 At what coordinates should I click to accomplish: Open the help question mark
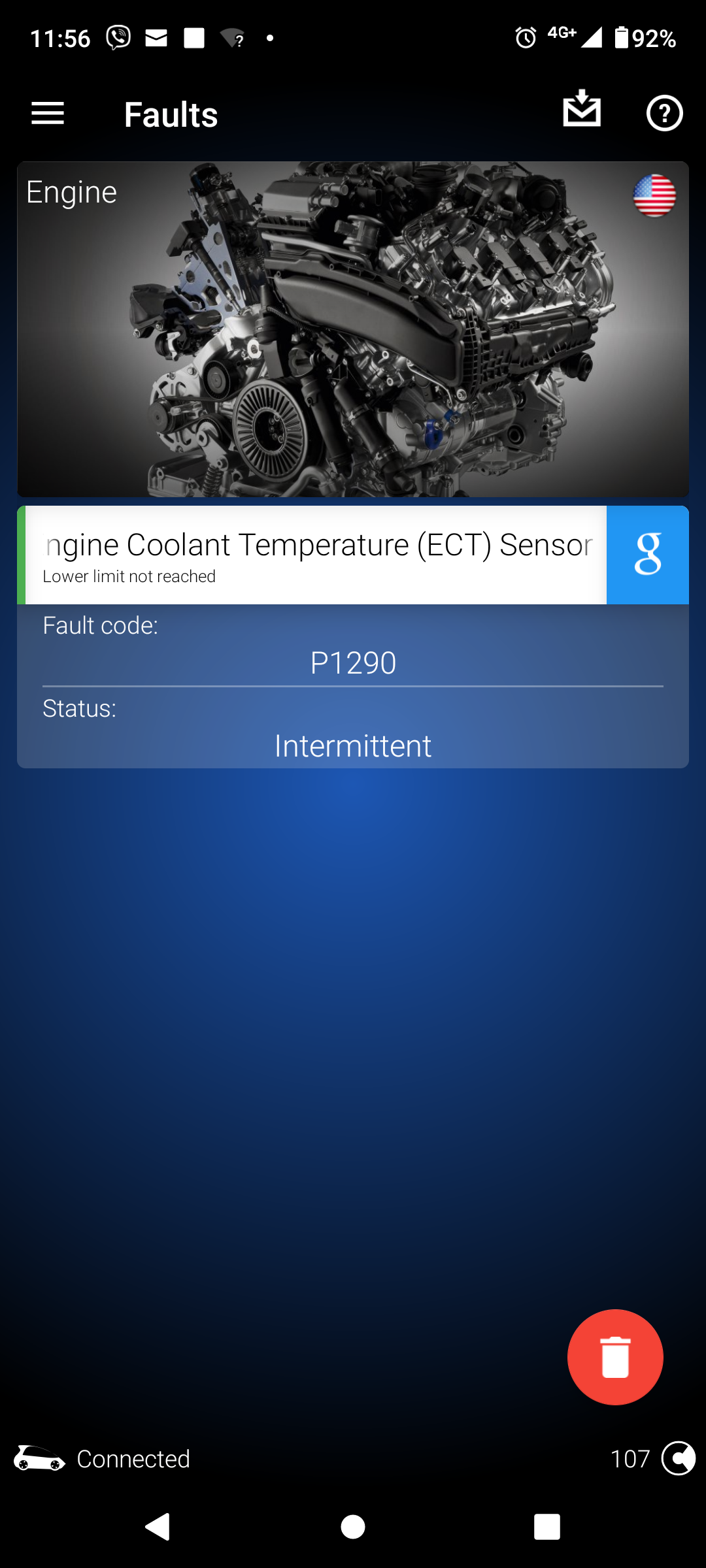[664, 114]
